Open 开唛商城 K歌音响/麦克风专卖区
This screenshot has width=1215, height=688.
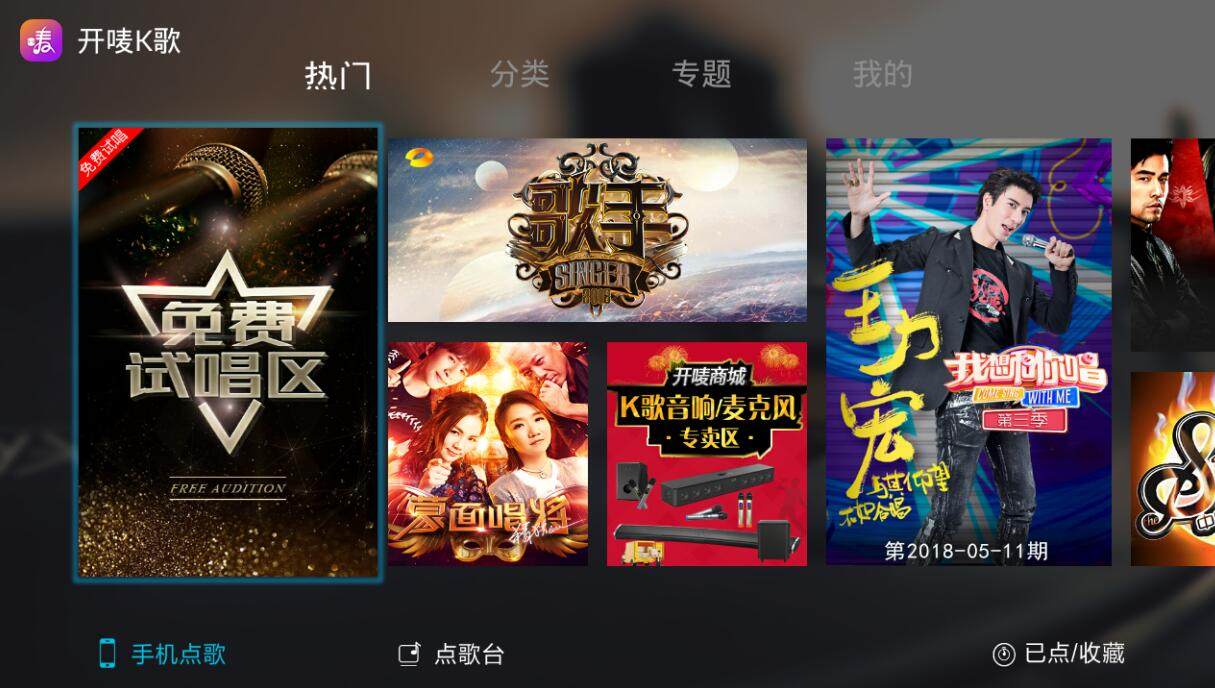[x=706, y=454]
